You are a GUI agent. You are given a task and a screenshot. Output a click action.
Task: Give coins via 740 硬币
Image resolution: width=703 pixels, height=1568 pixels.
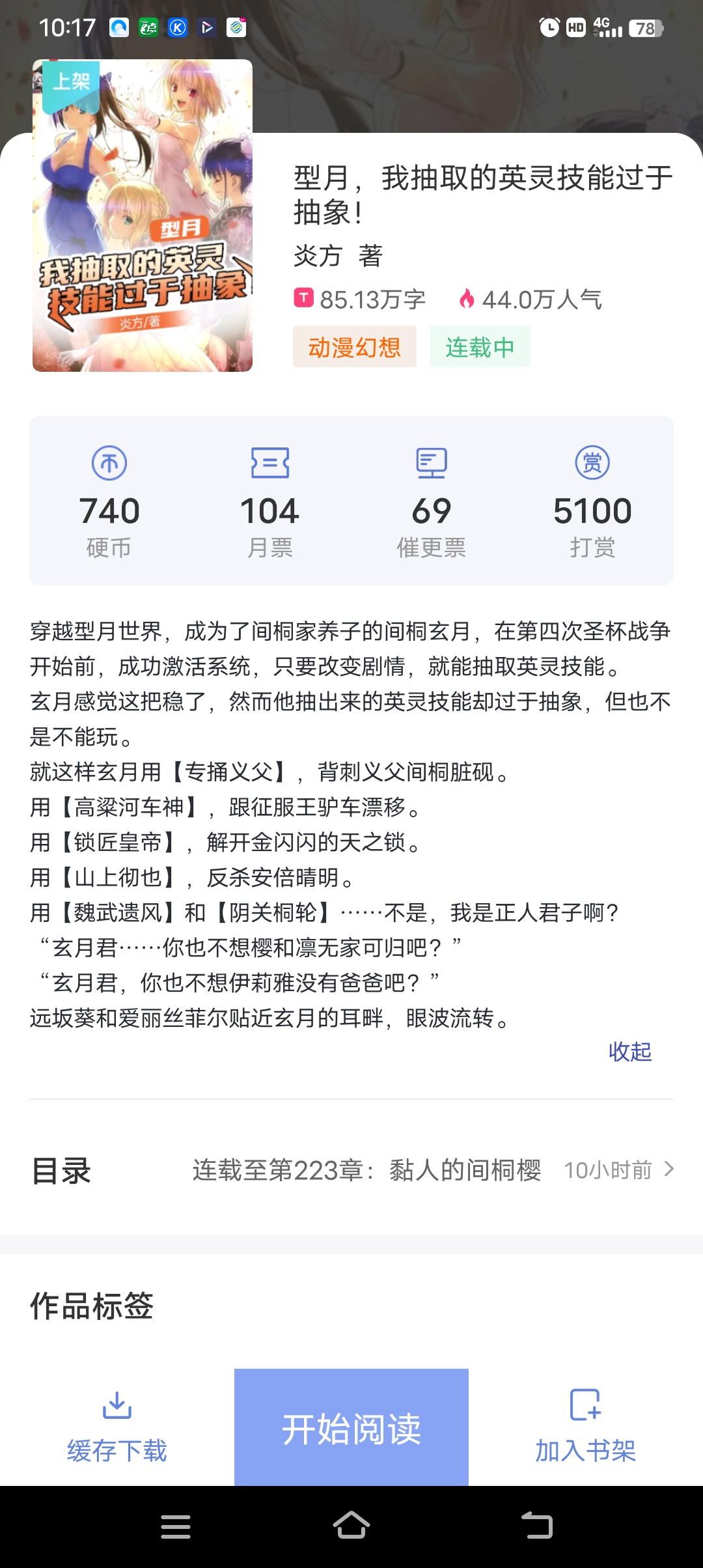tap(109, 501)
